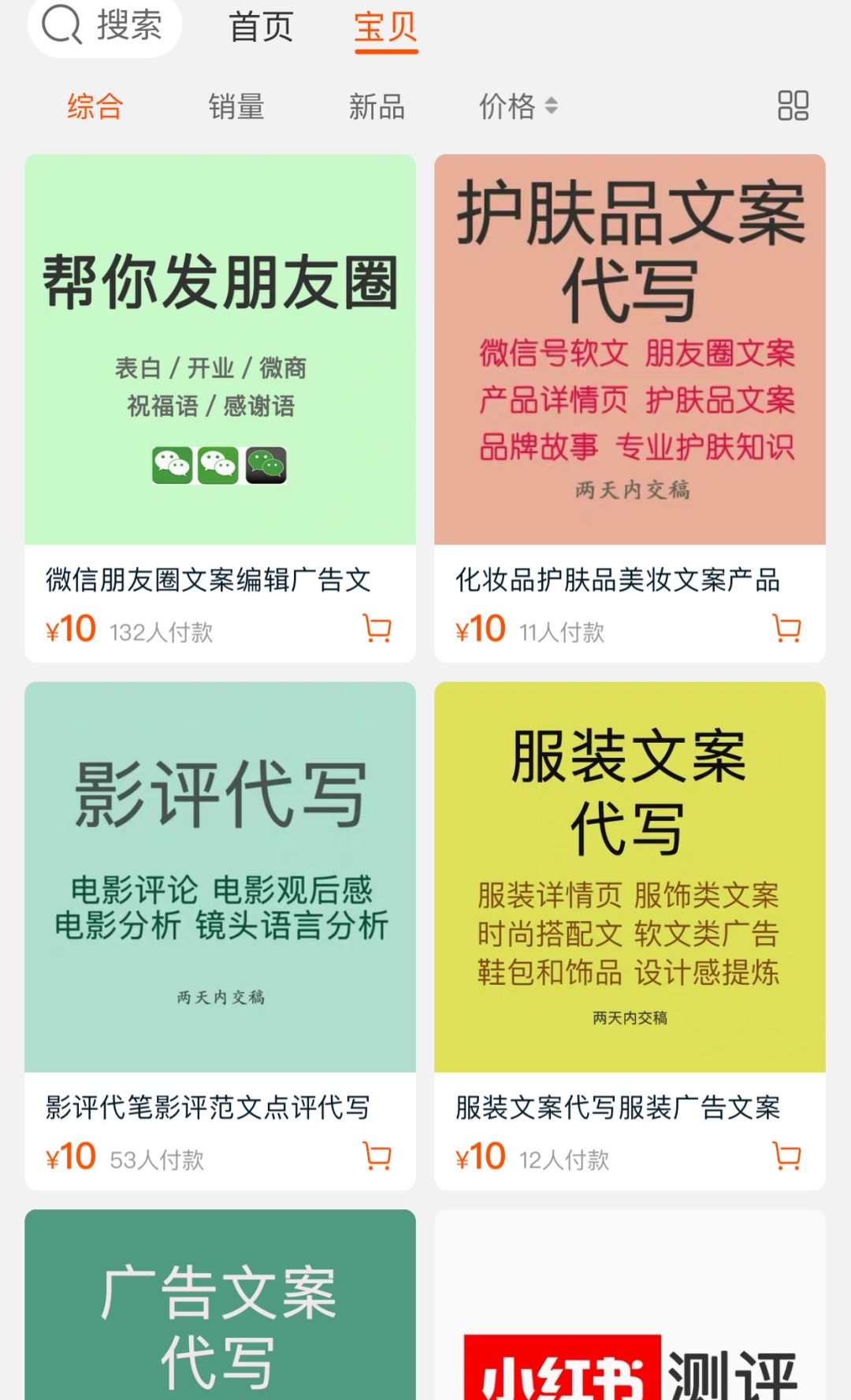Open the 首页 menu item
This screenshot has width=851, height=1400.
coord(261,26)
